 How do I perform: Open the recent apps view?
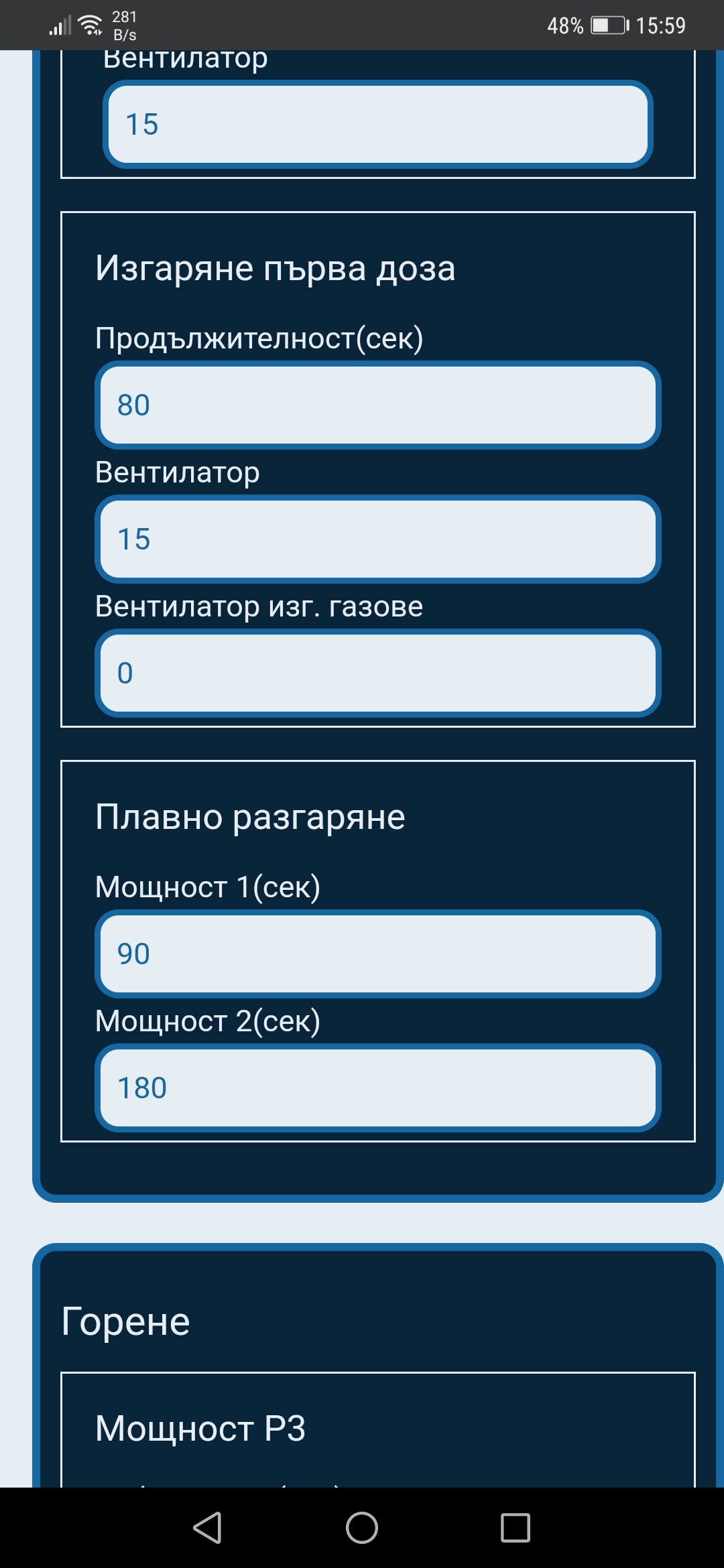[516, 1528]
